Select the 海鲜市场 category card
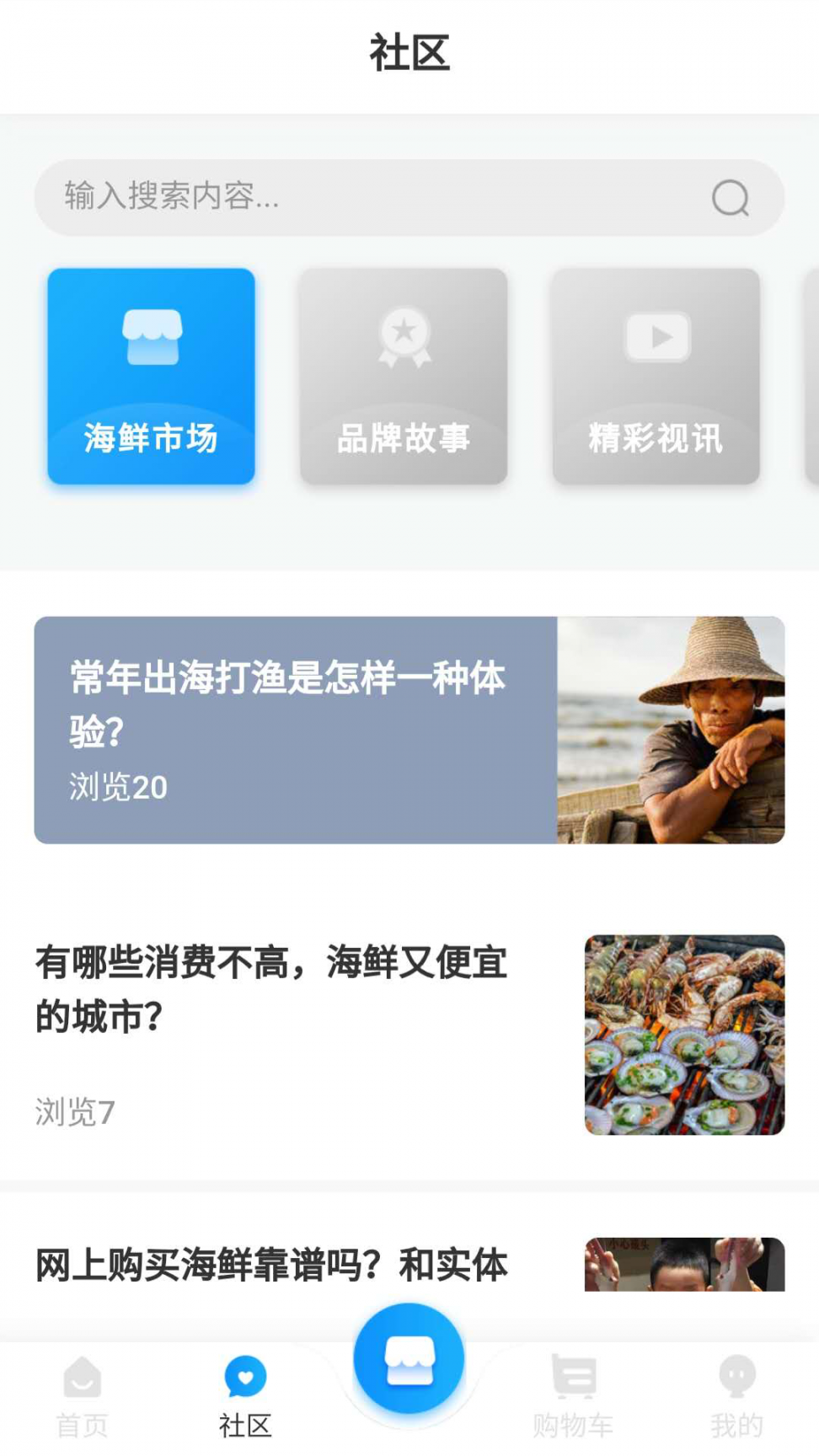 [x=152, y=376]
